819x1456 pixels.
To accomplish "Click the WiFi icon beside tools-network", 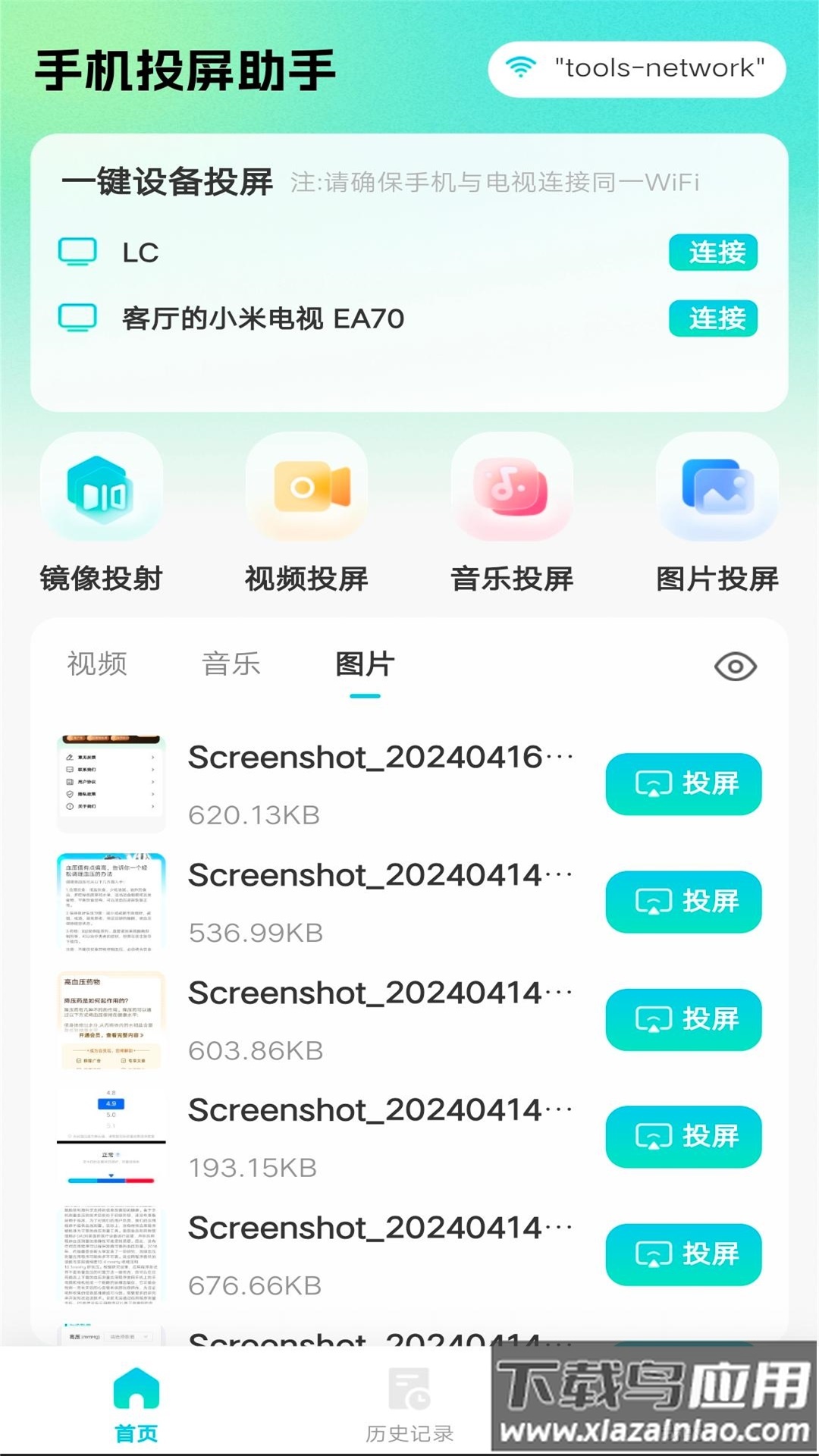I will [x=519, y=68].
